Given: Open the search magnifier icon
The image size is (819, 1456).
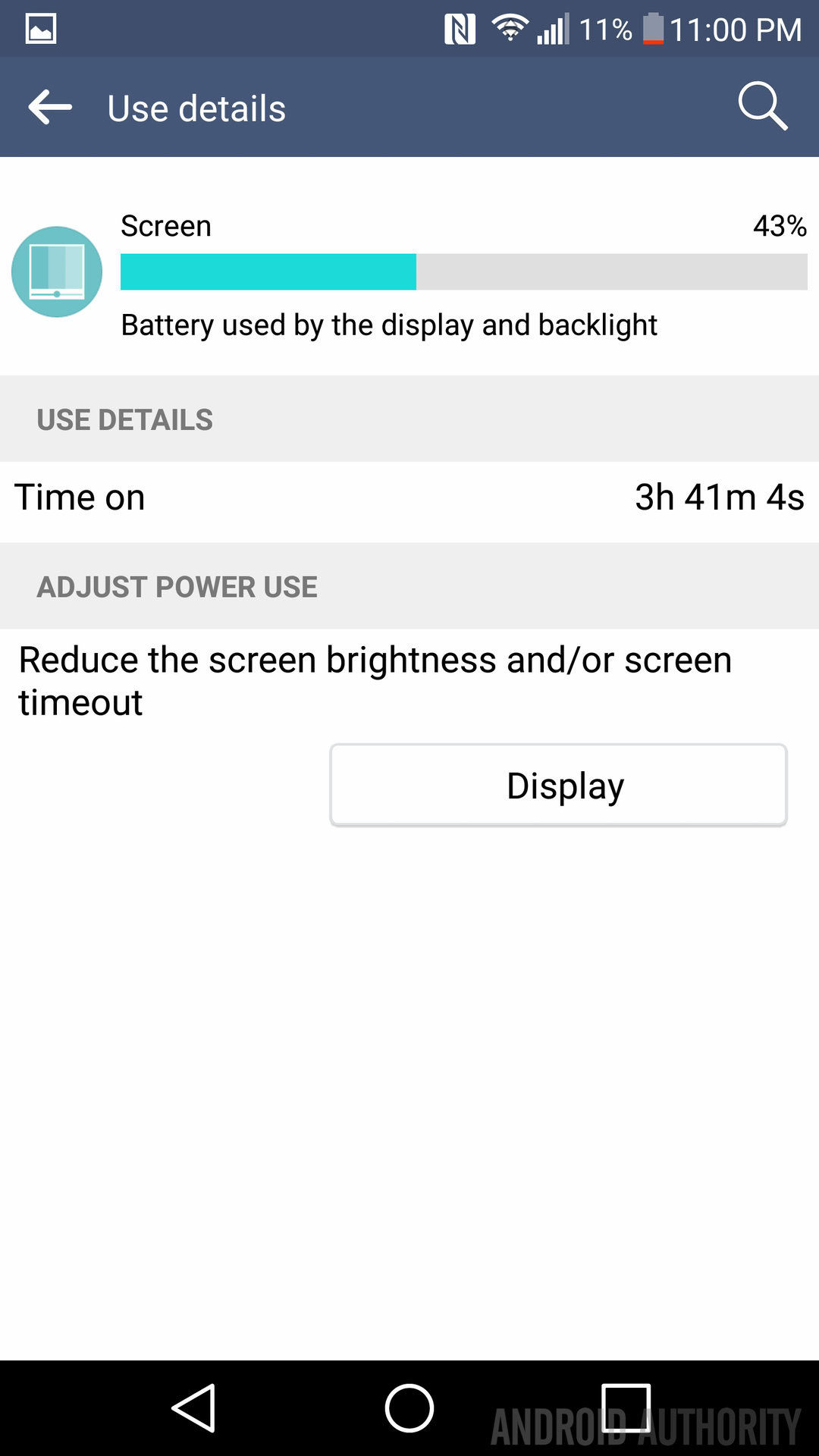Looking at the screenshot, I should click(762, 106).
